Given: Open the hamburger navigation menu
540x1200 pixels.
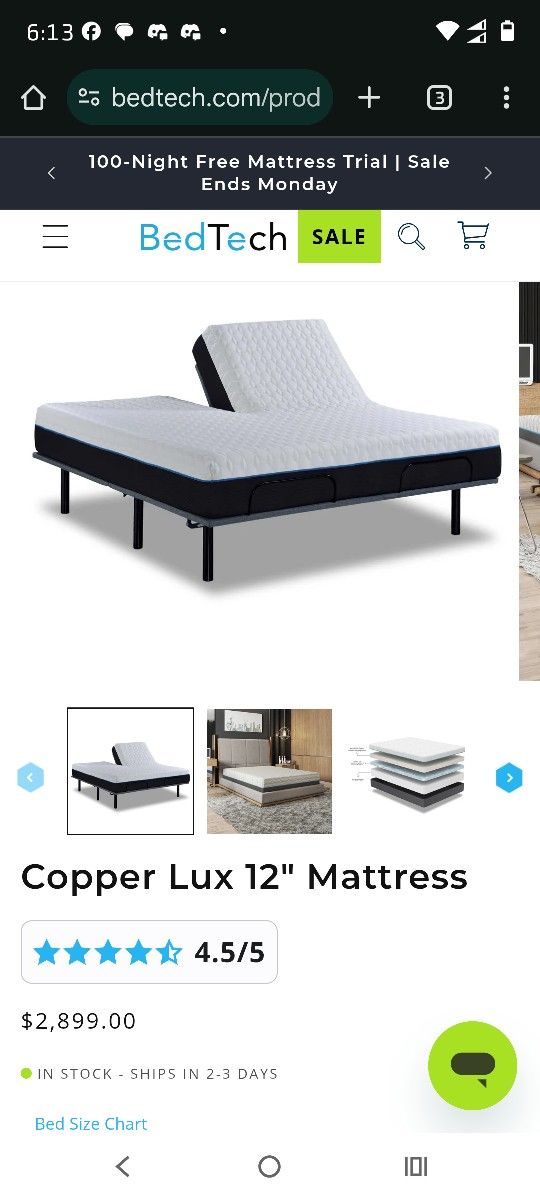Looking at the screenshot, I should pyautogui.click(x=55, y=237).
